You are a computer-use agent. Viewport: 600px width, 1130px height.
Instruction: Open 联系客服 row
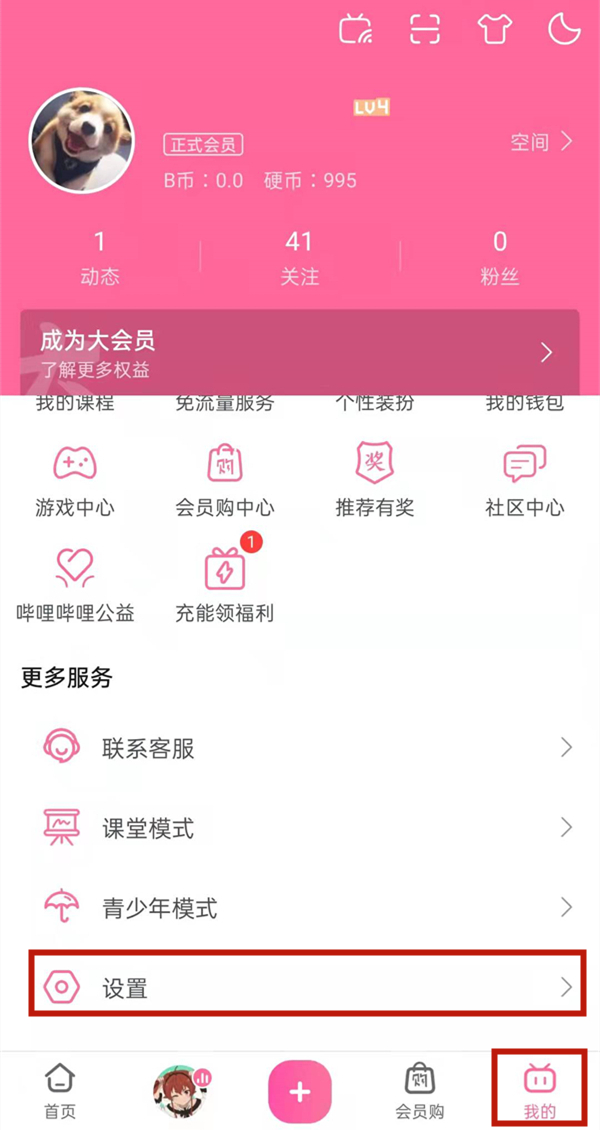[x=300, y=747]
